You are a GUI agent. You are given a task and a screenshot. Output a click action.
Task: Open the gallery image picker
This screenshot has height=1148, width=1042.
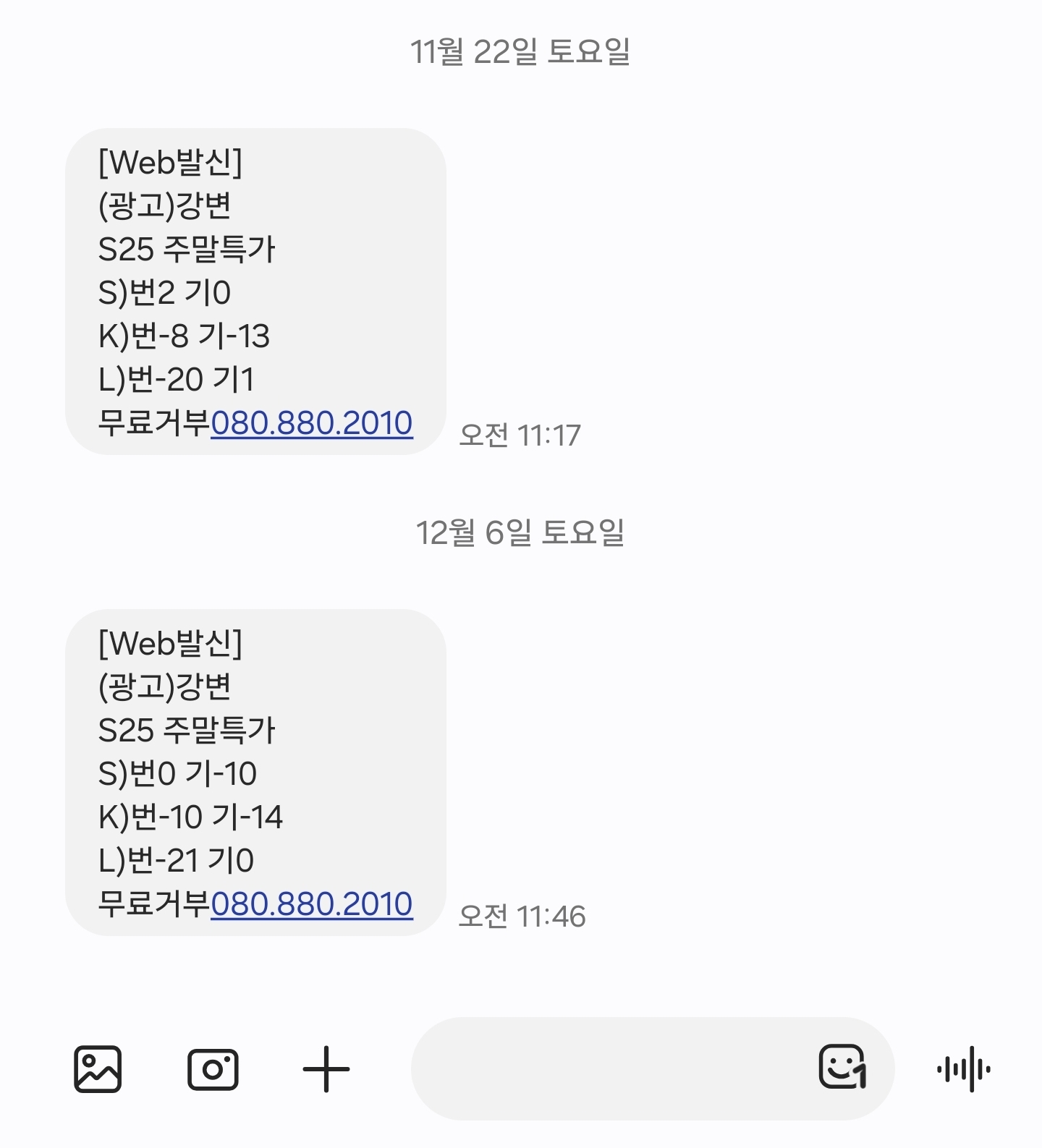(x=98, y=1068)
